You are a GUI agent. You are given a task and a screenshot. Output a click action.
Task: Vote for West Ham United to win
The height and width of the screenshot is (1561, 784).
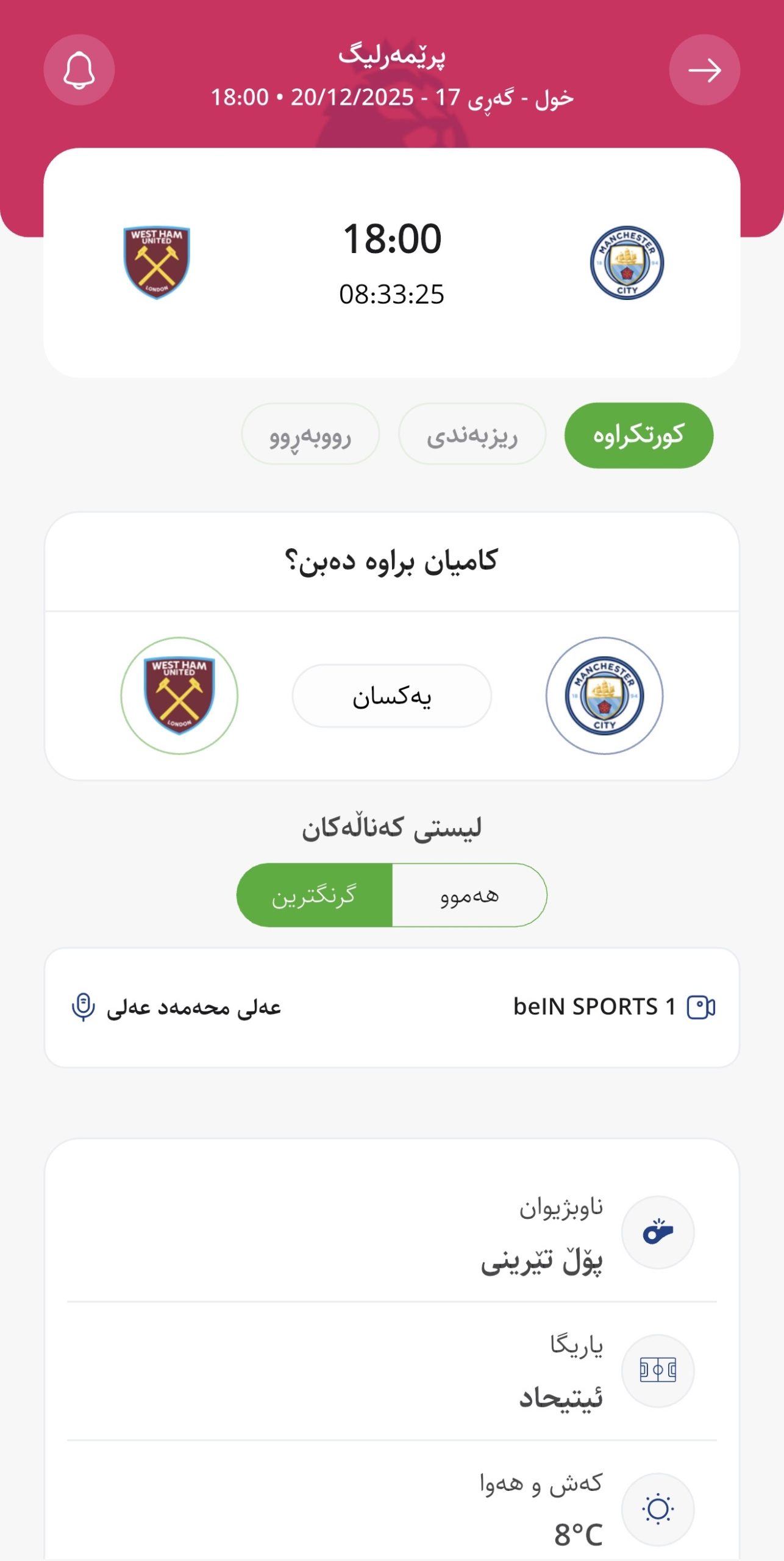click(x=179, y=696)
